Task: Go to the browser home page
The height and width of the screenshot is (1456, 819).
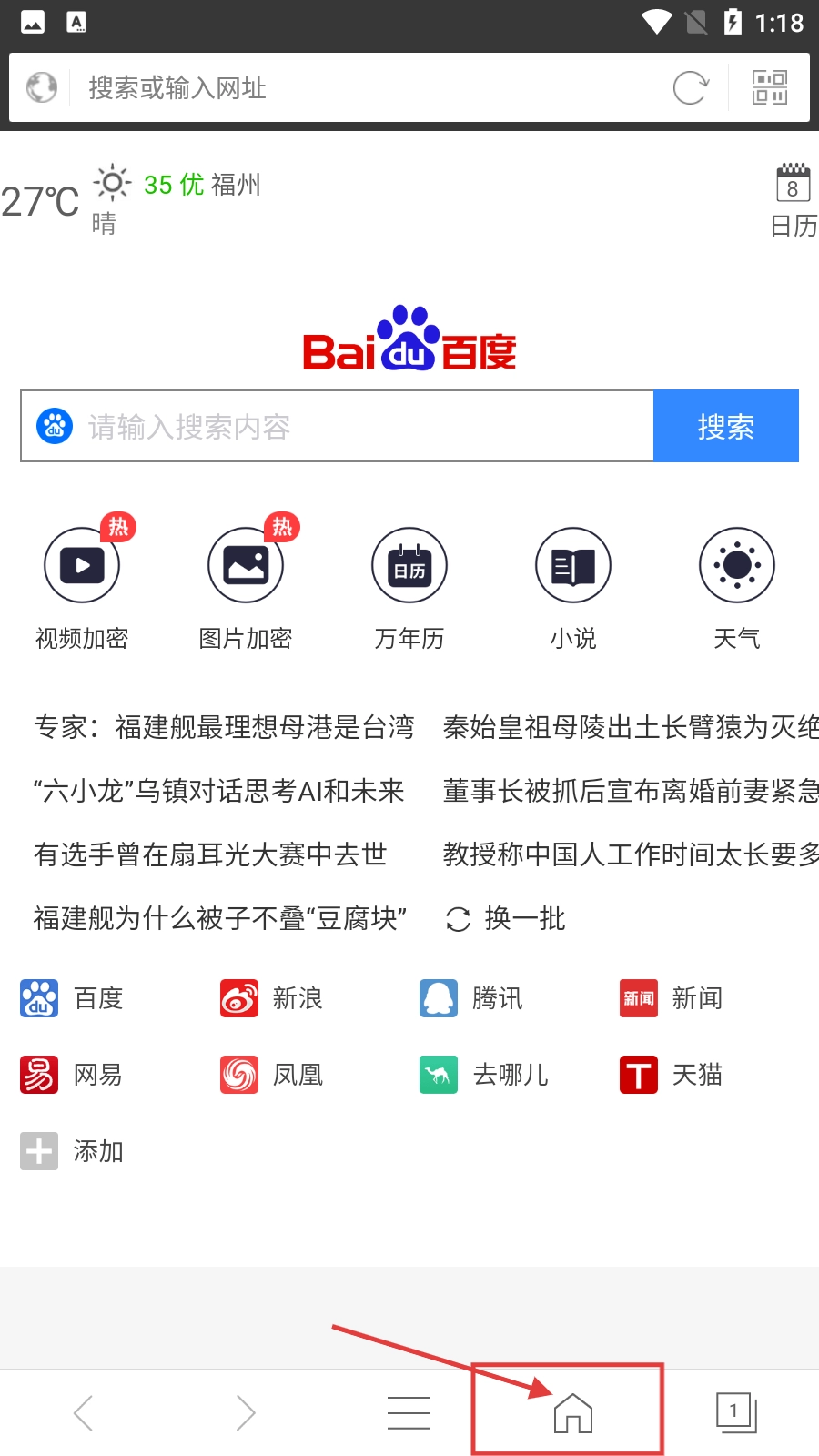Action: [572, 1413]
